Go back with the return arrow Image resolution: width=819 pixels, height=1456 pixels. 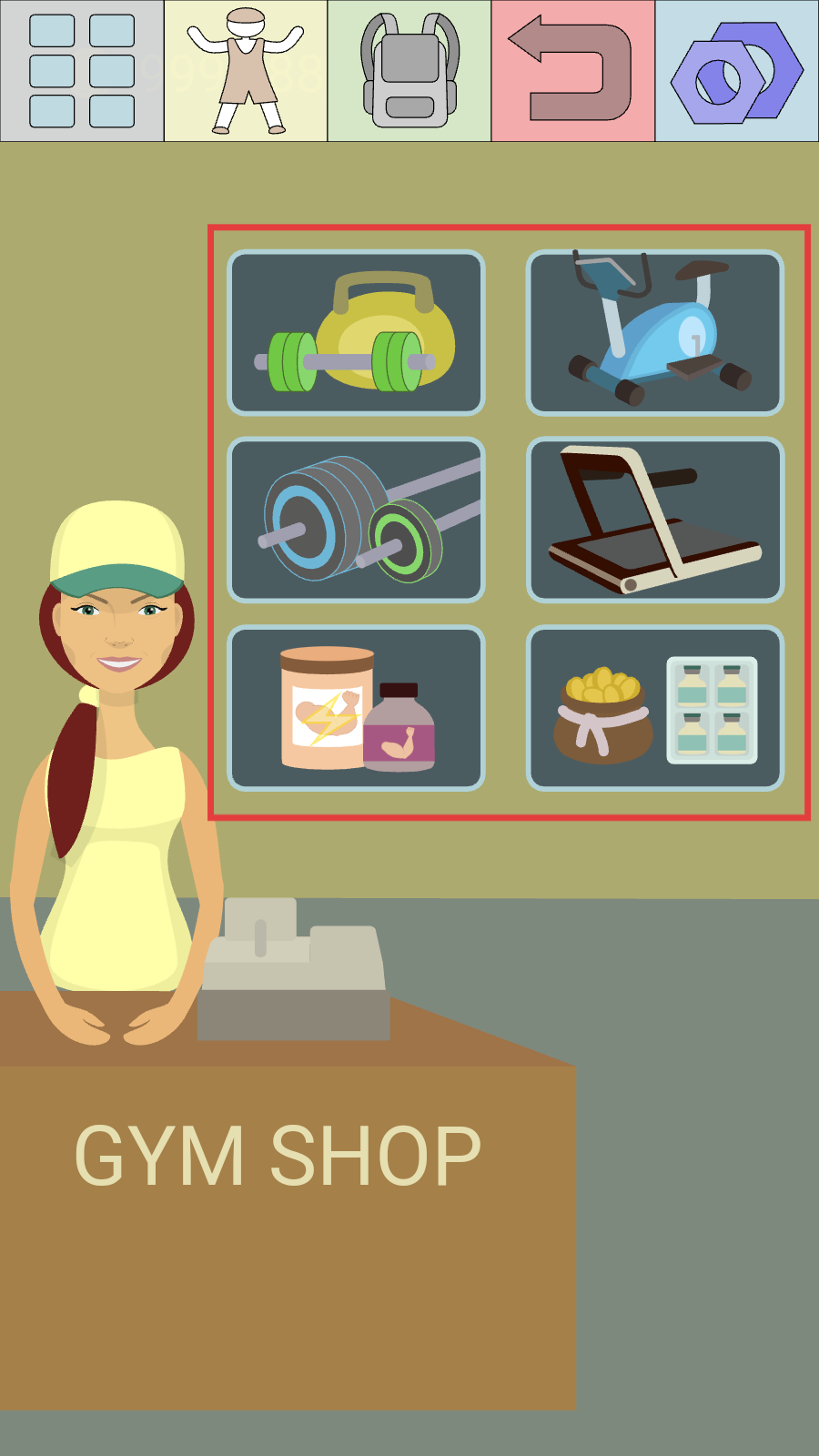(573, 71)
